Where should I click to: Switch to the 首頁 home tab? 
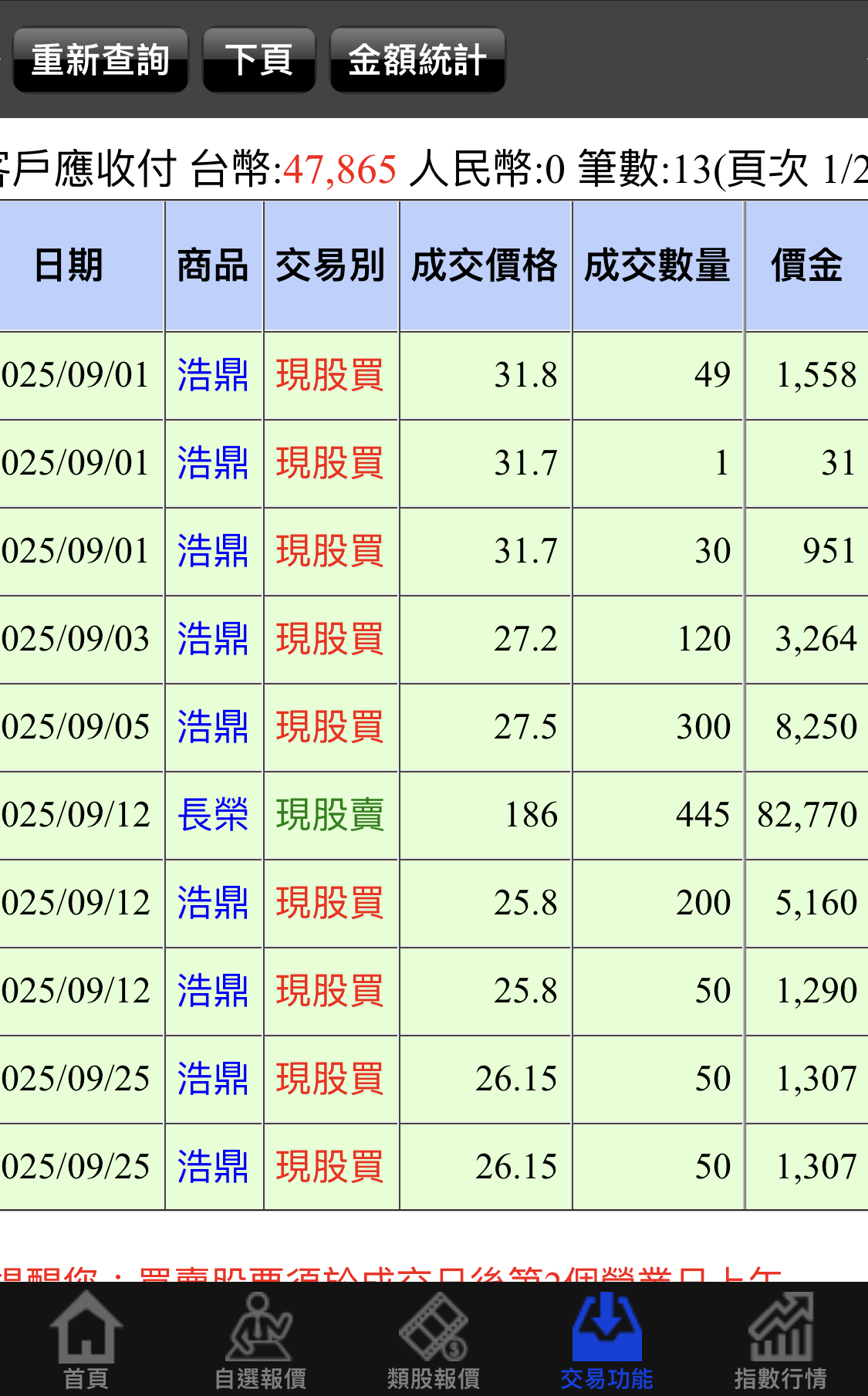pos(86,1341)
